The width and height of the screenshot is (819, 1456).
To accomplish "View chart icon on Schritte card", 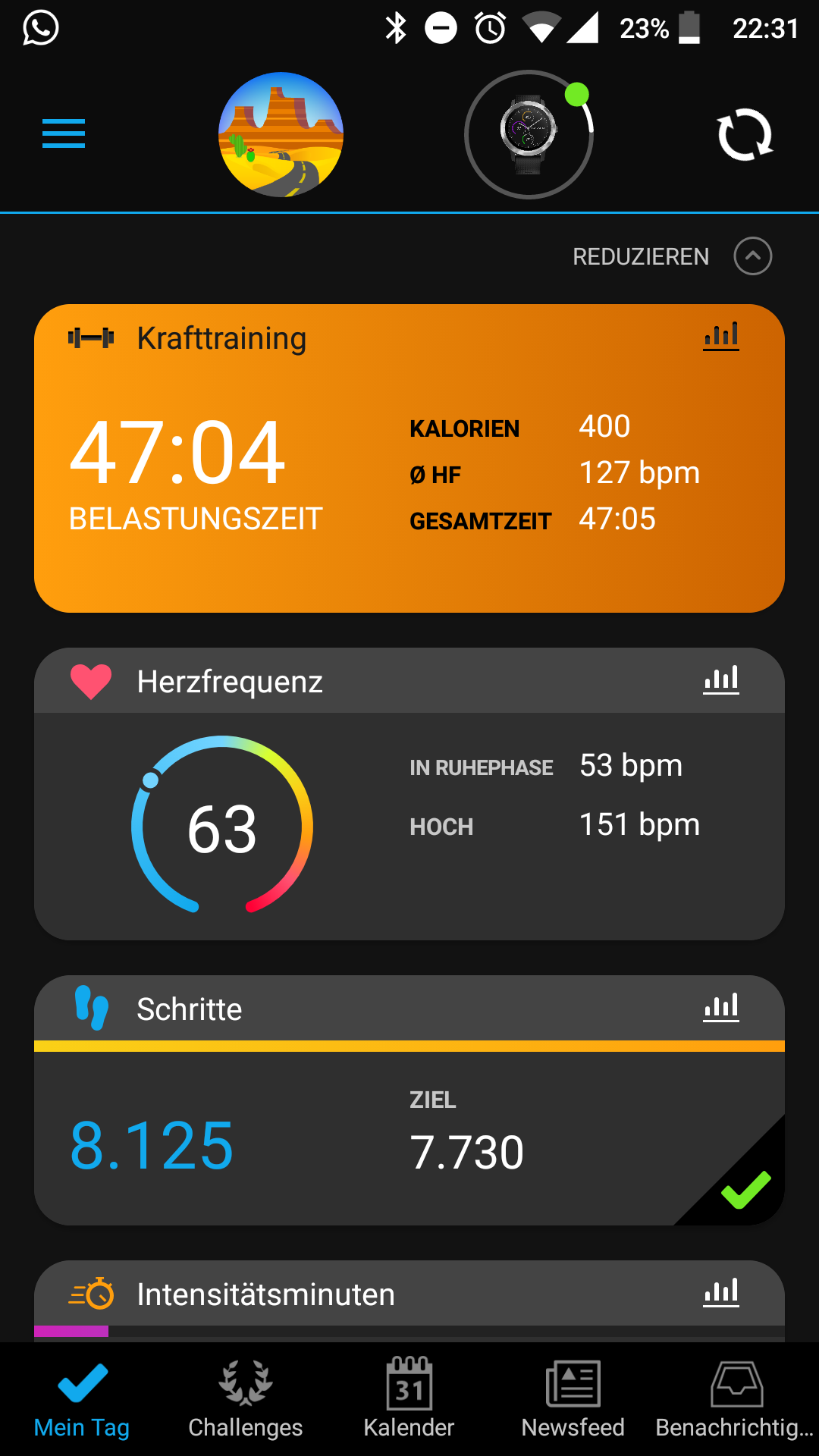I will tap(720, 1008).
